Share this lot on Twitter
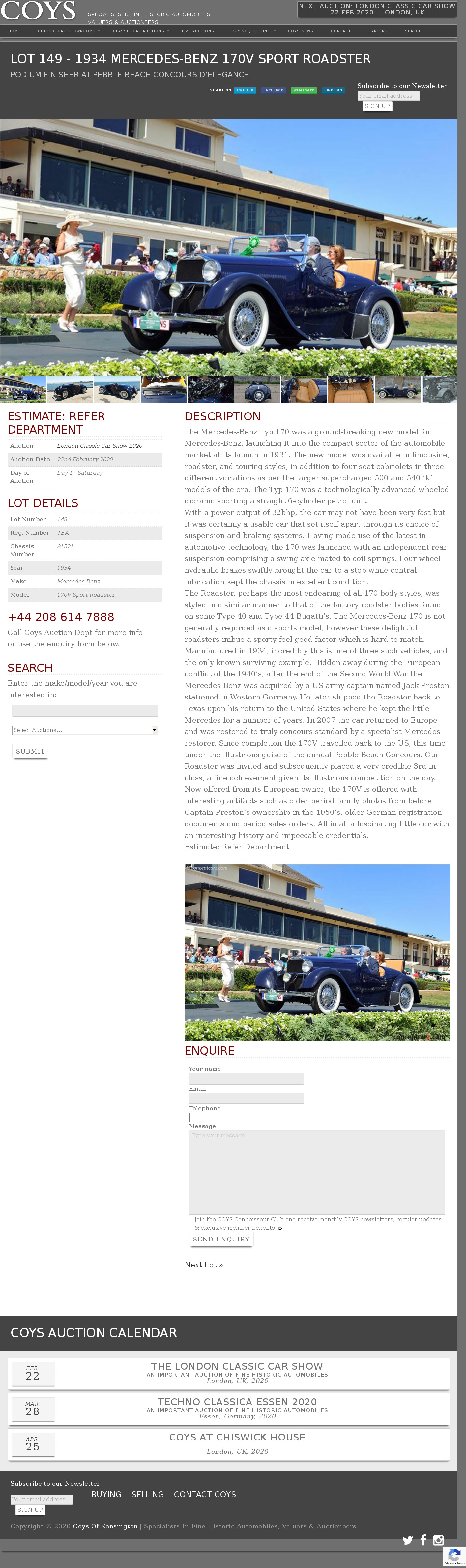 [x=245, y=90]
